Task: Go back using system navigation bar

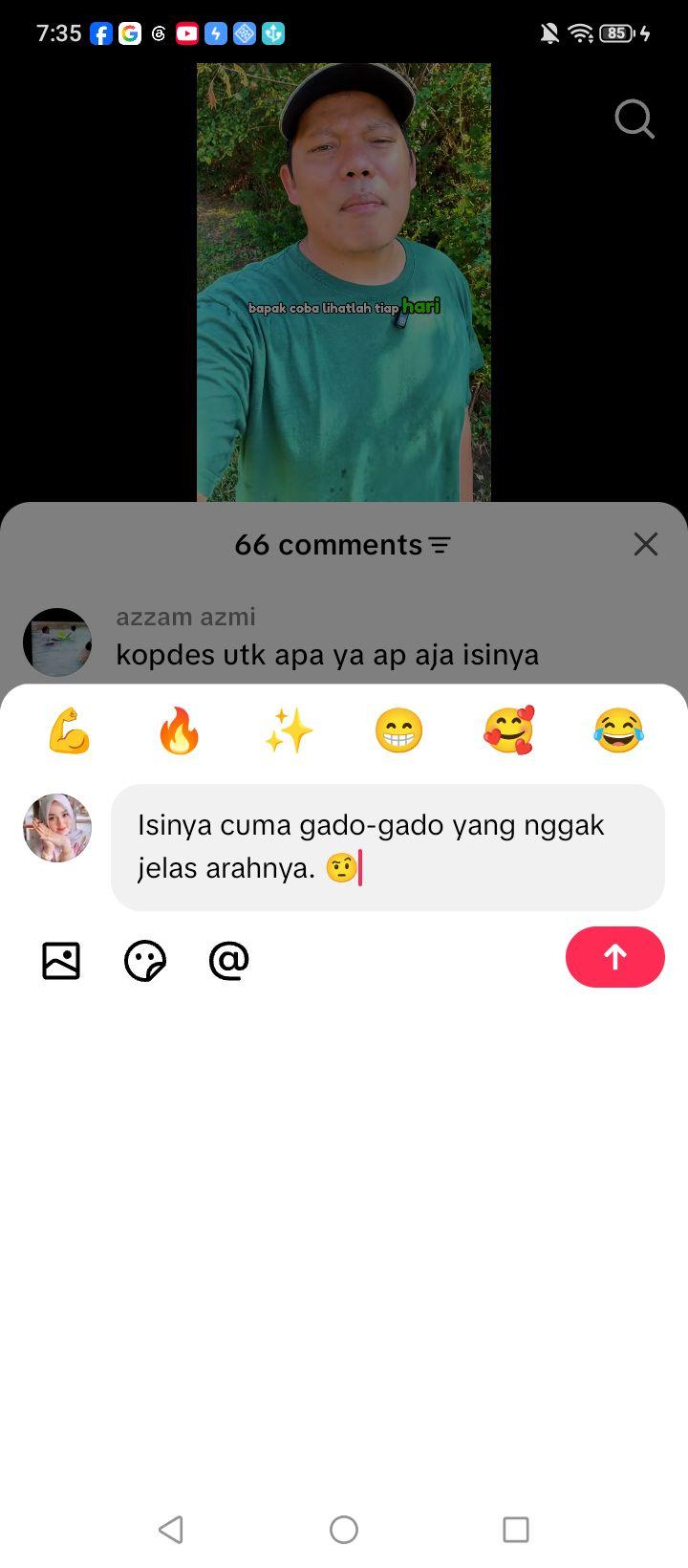Action: coord(171,1529)
